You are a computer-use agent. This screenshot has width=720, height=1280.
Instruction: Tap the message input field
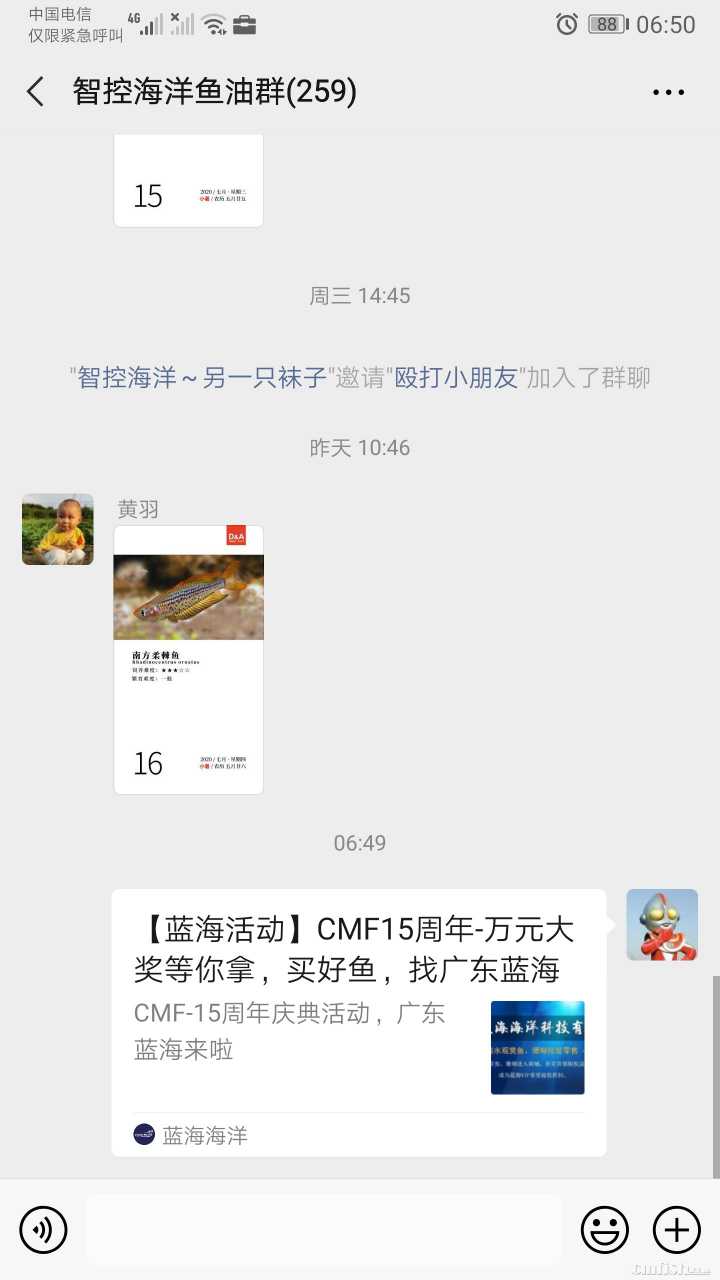pos(323,1229)
